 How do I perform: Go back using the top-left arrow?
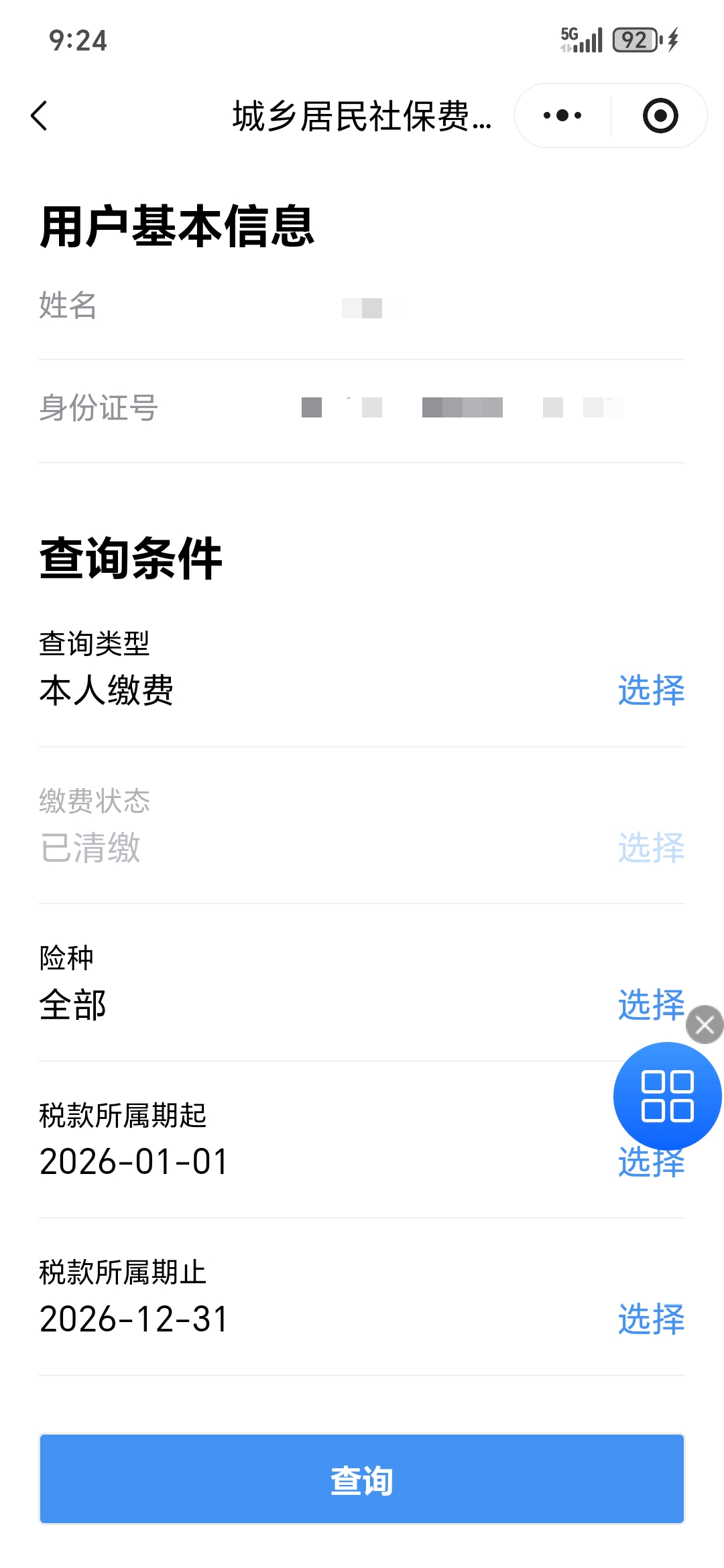coord(40,116)
